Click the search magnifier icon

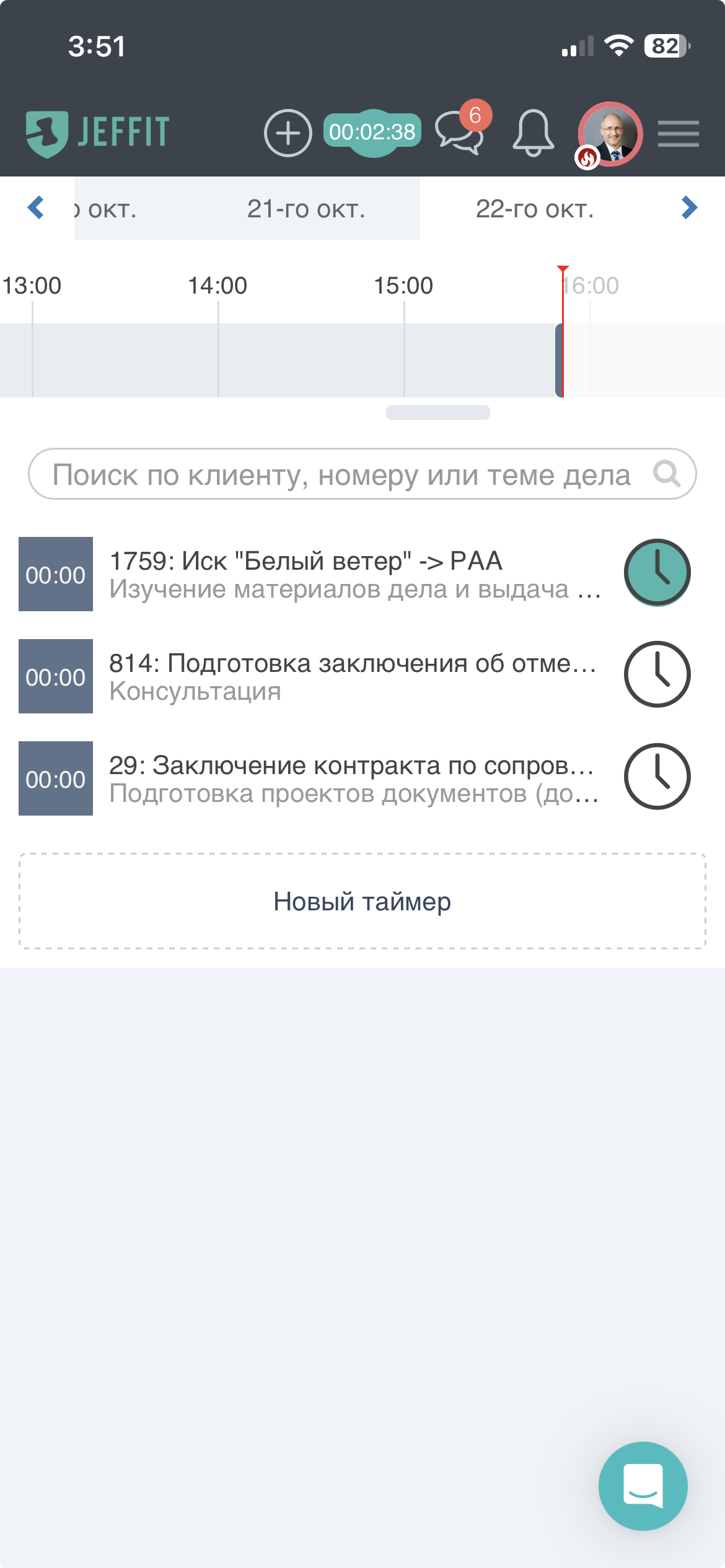[666, 474]
